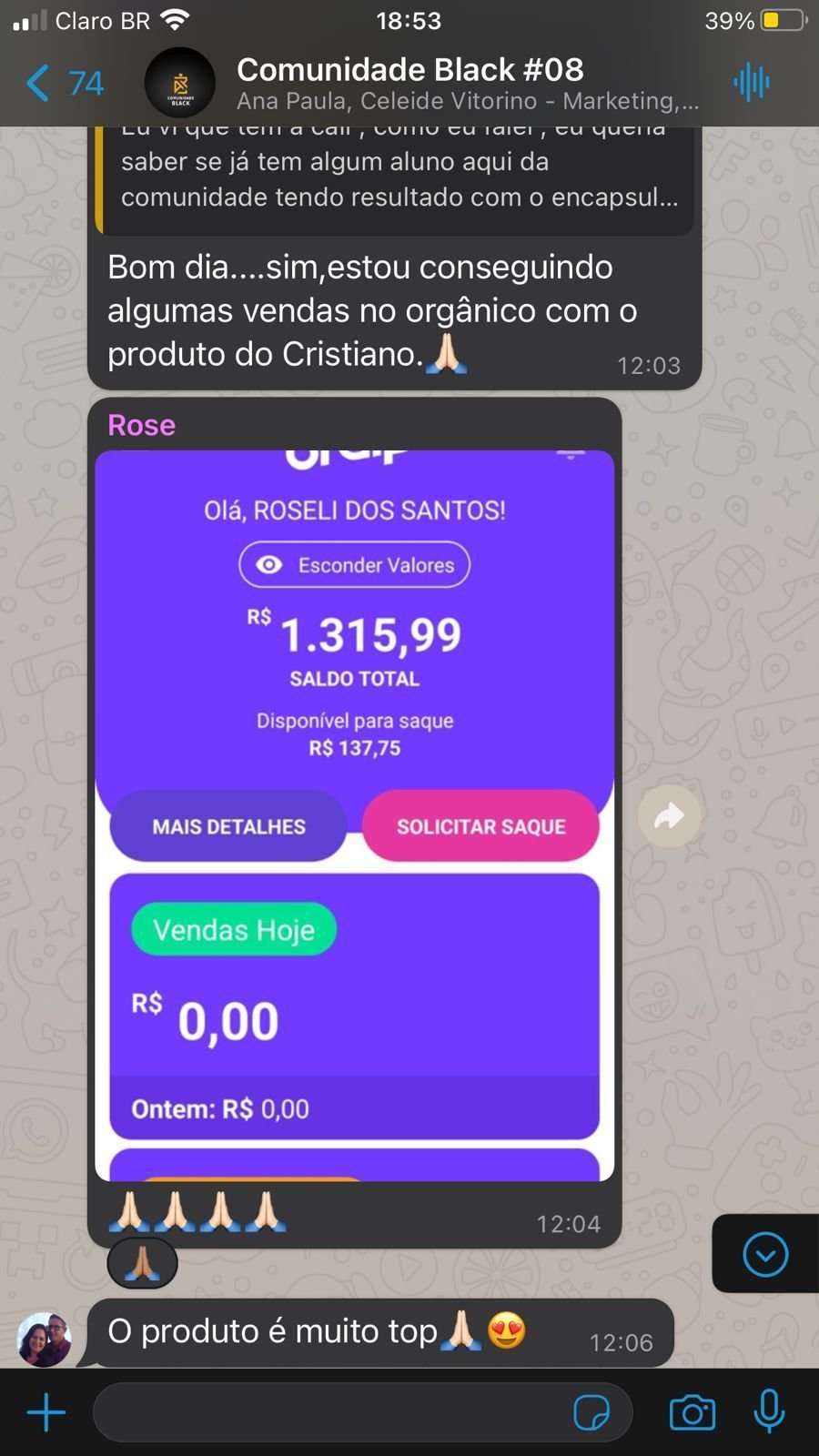Join the group voice chat
The height and width of the screenshot is (1456, 819).
[x=752, y=83]
